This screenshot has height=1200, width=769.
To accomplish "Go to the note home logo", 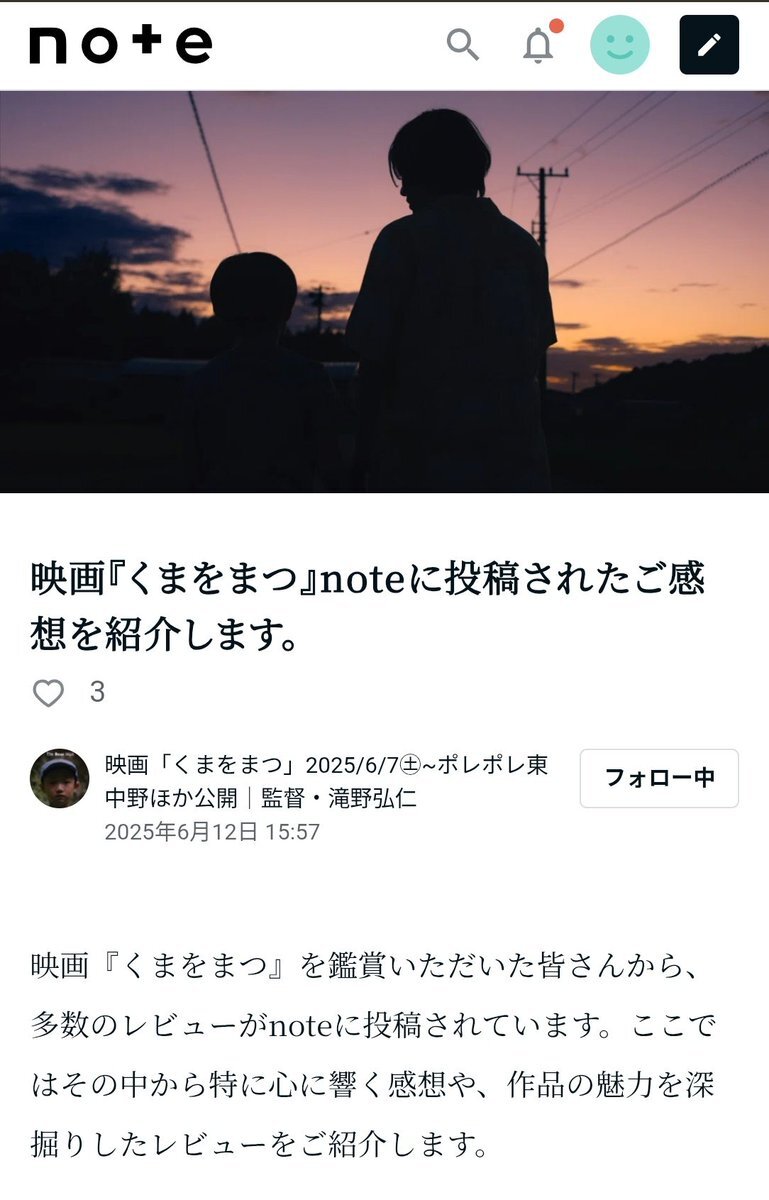I will [120, 45].
